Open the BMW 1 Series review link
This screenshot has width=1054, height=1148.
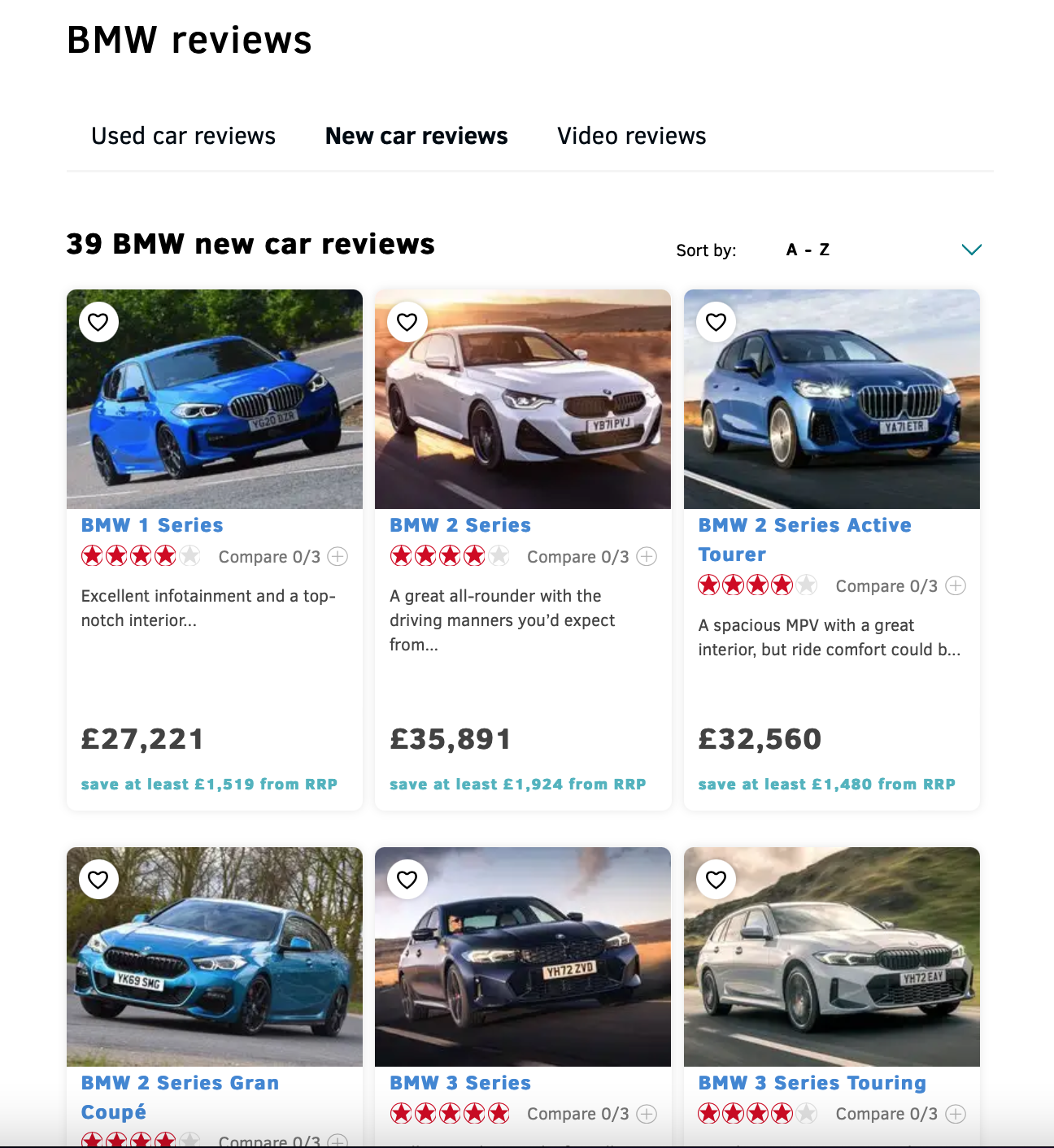(x=152, y=525)
